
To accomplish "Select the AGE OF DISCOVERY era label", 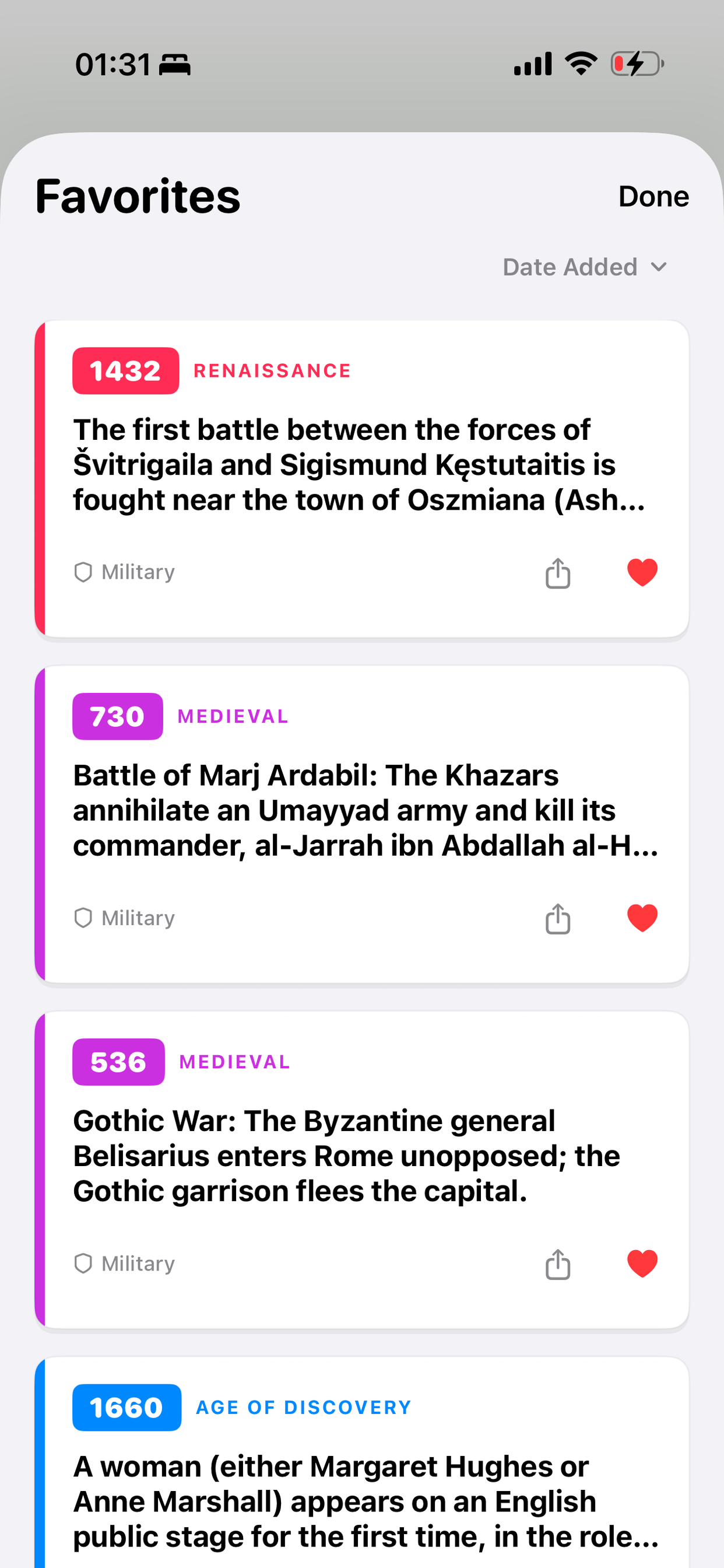I will coord(303,1408).
